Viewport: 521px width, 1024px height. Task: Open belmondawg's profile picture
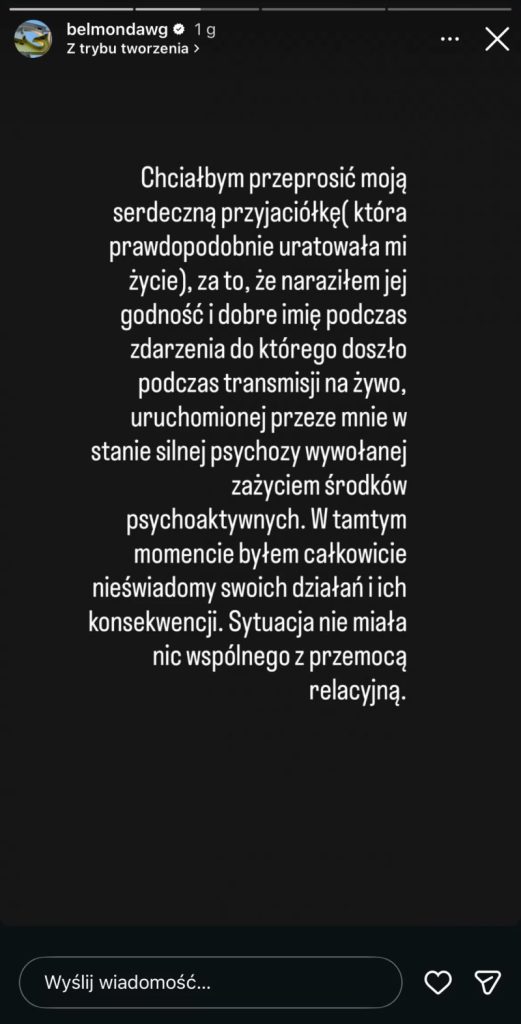click(33, 39)
